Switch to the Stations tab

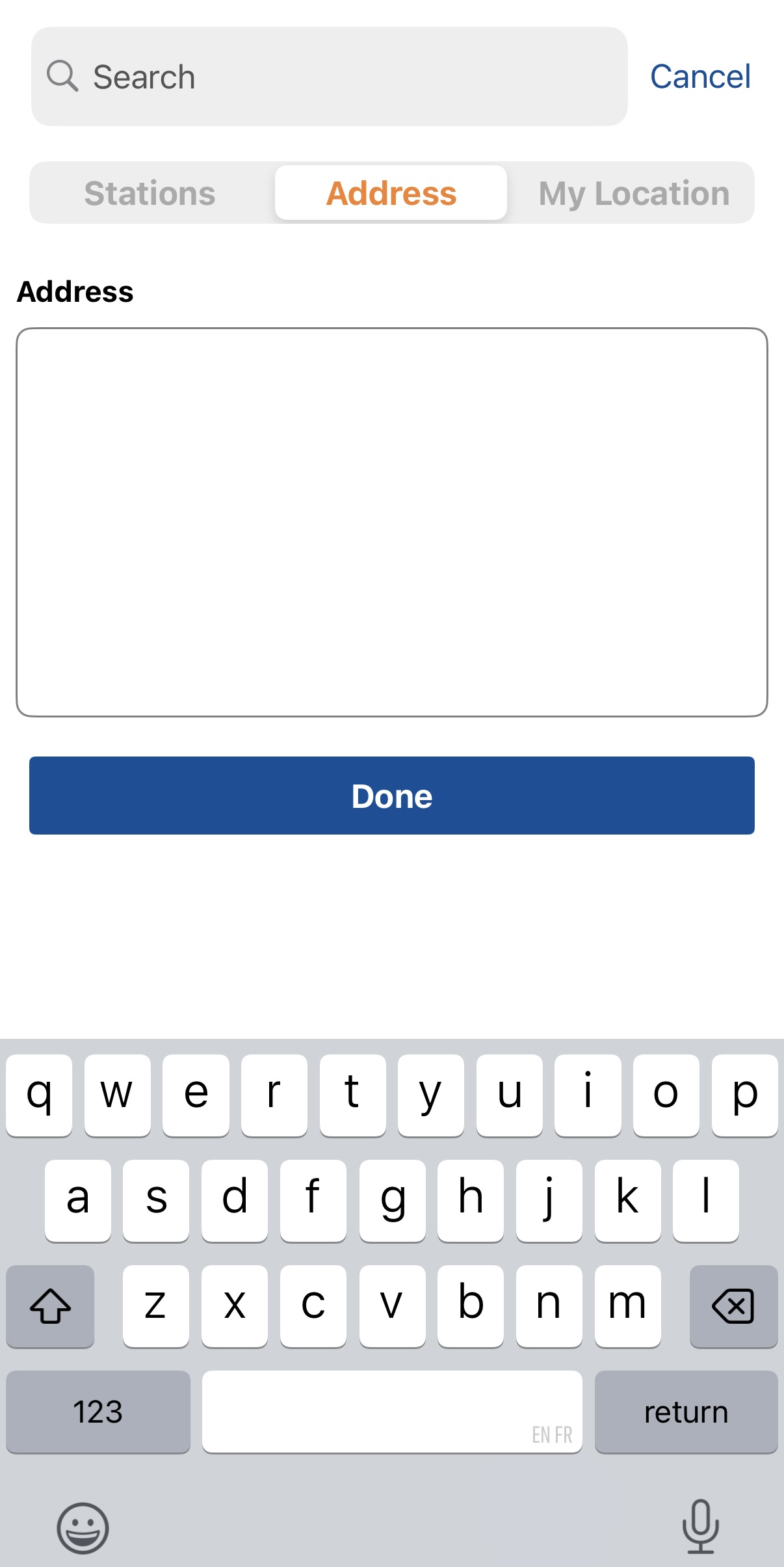click(x=150, y=193)
